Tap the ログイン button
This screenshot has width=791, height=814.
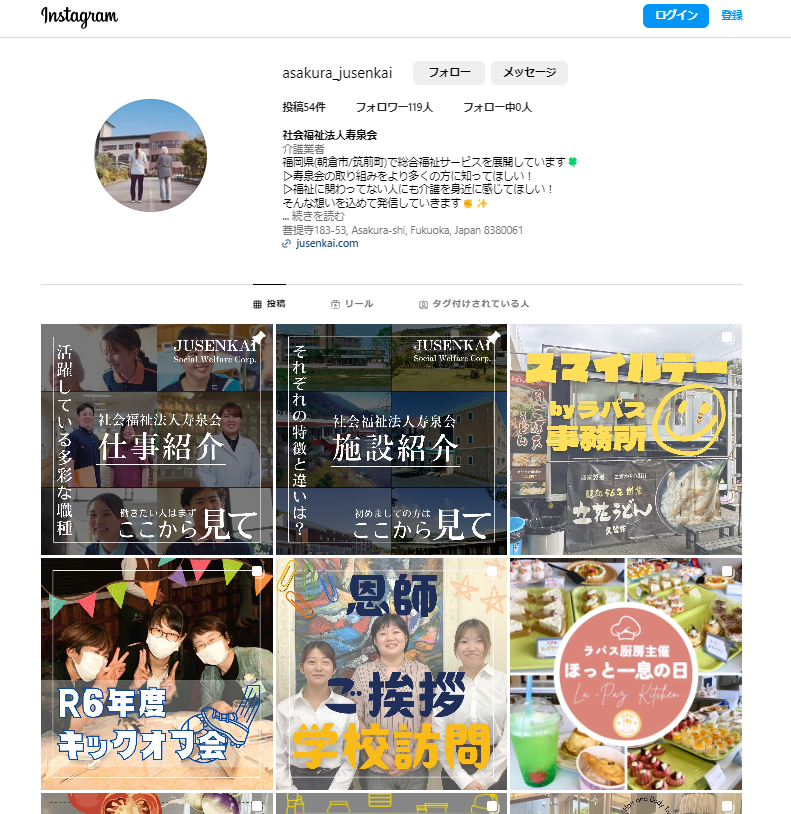point(675,16)
